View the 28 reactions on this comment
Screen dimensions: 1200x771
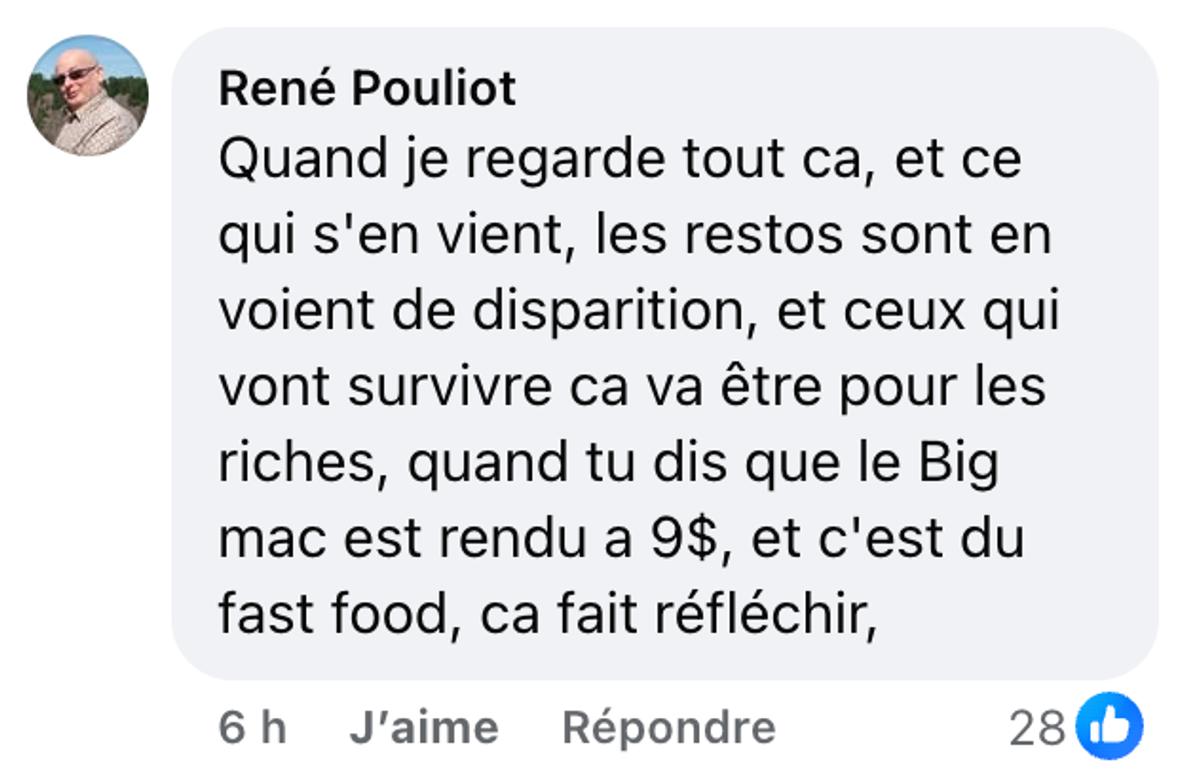pyautogui.click(x=1075, y=727)
